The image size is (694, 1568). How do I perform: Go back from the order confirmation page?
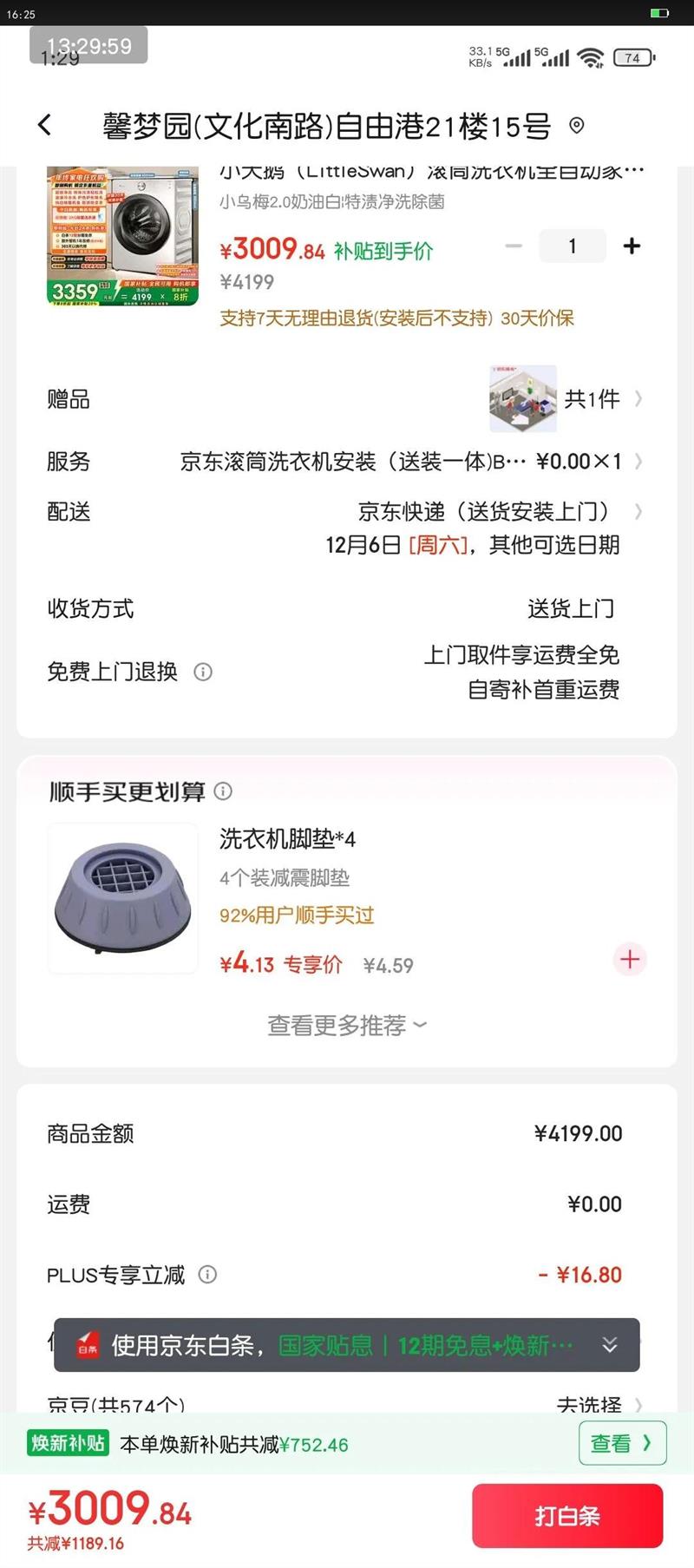click(x=45, y=126)
